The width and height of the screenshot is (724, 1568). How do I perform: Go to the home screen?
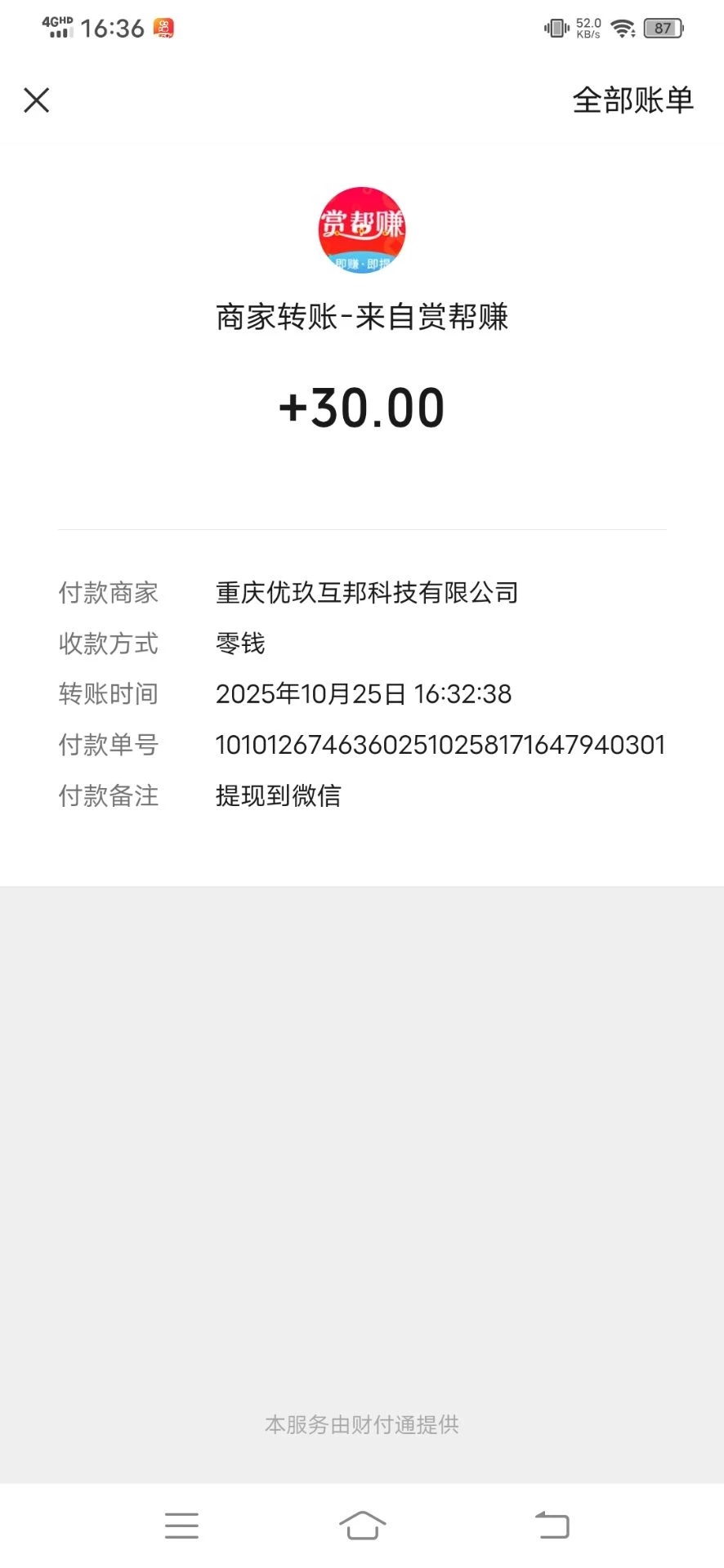tap(362, 1525)
